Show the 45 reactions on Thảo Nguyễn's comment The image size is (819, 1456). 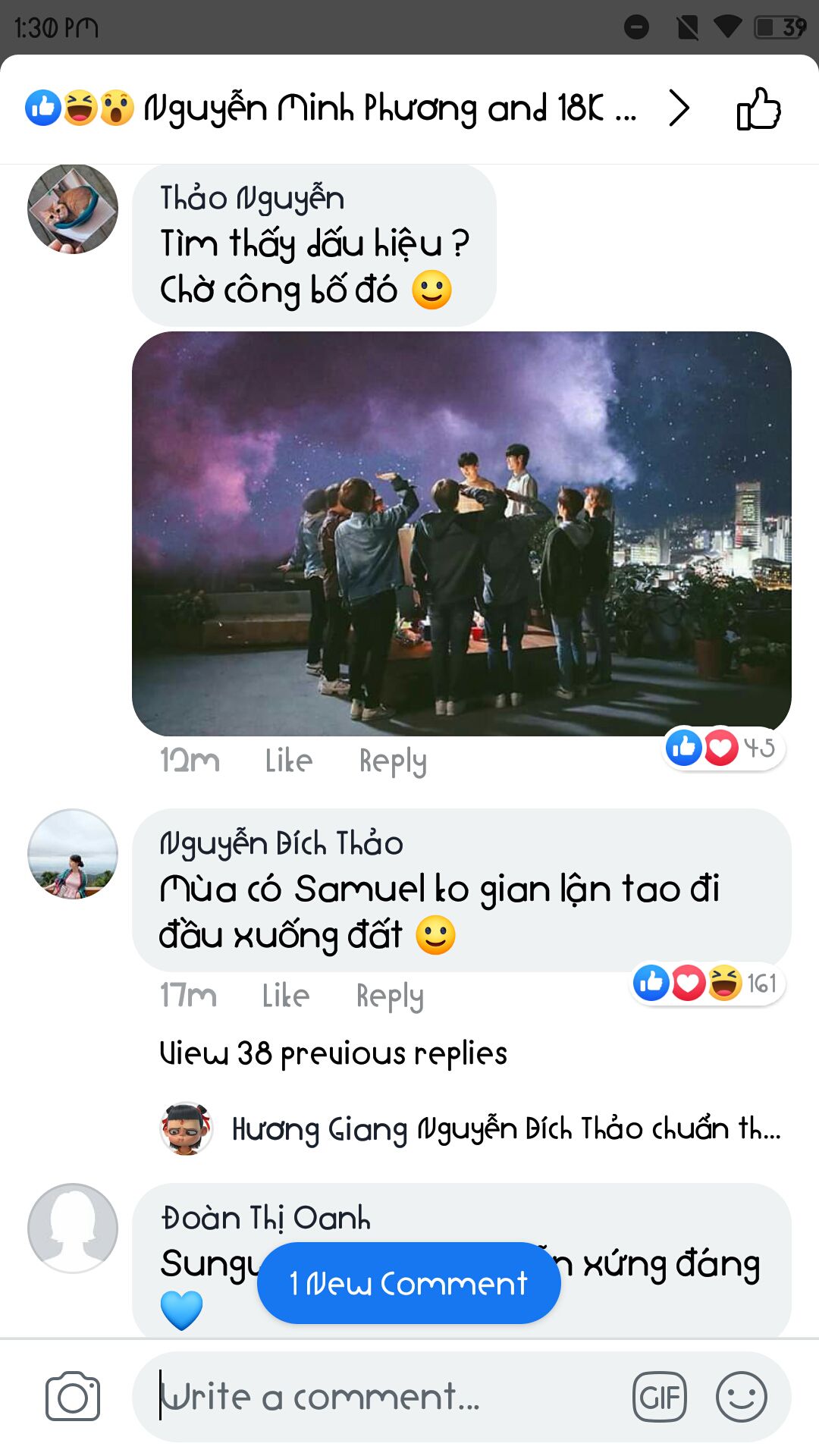pos(723,748)
